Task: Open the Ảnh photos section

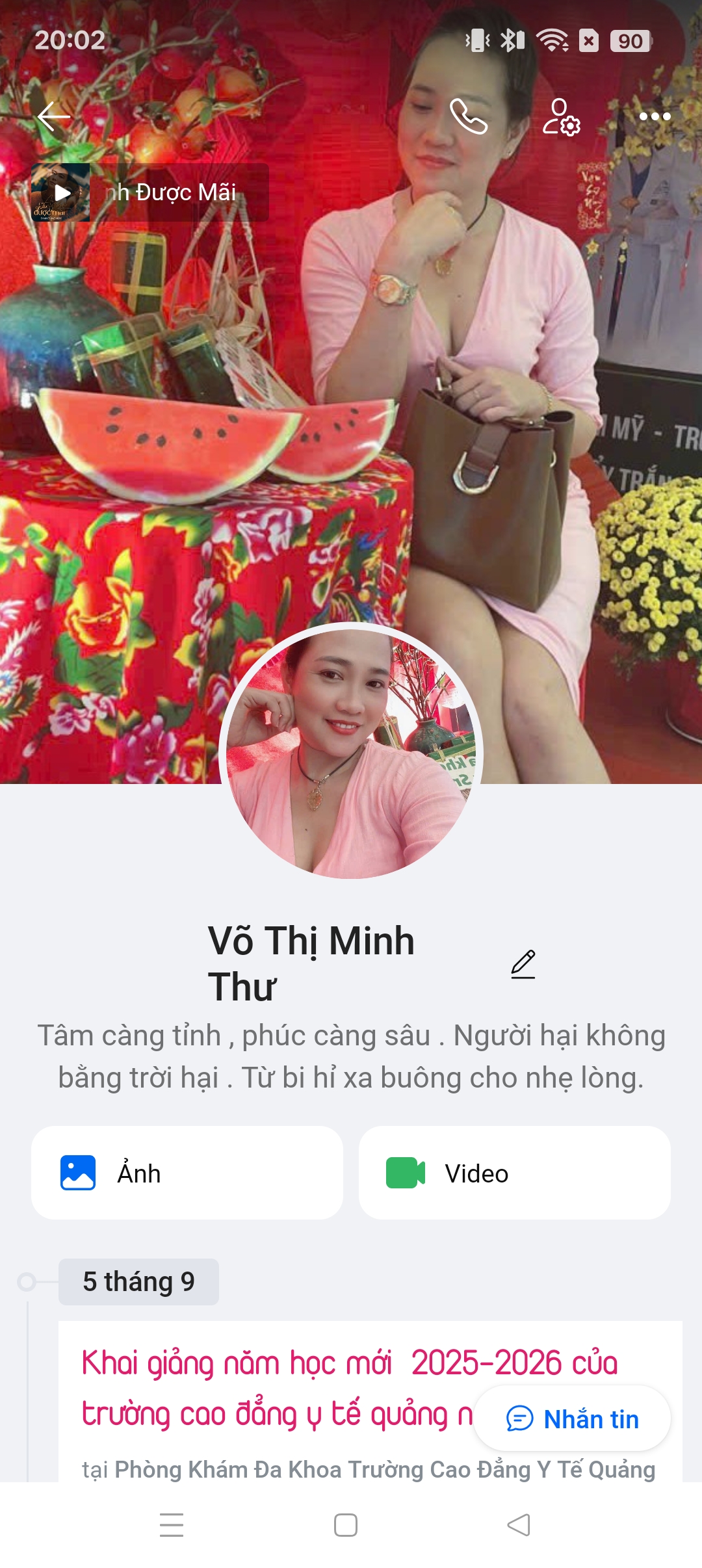Action: (x=187, y=1173)
